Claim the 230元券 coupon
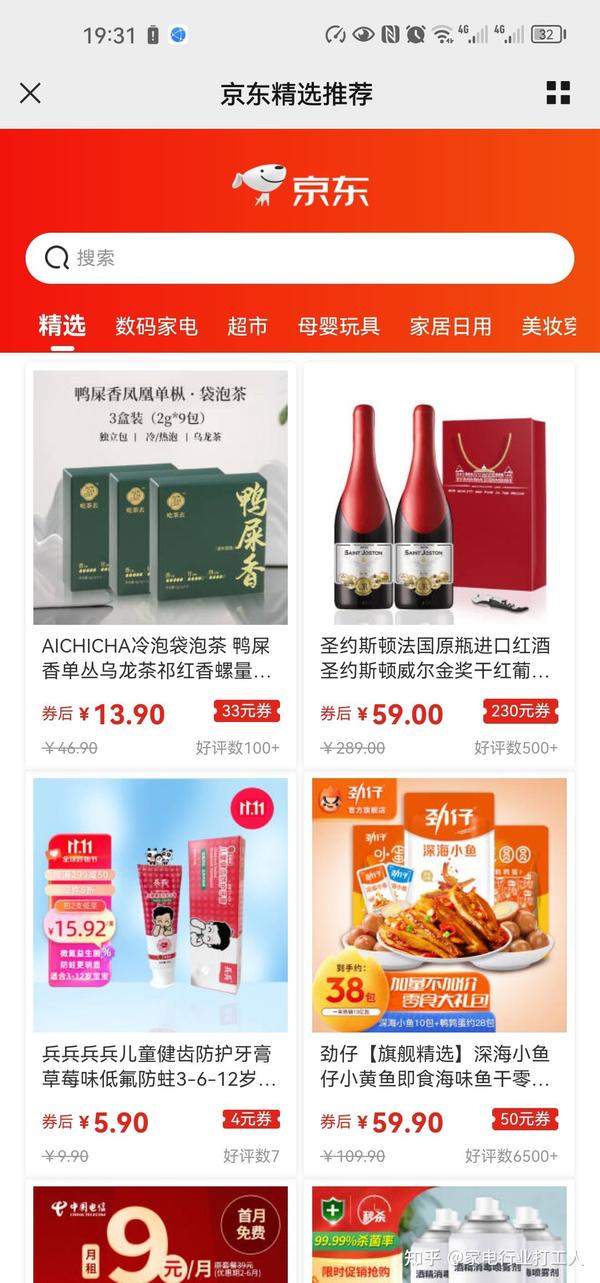This screenshot has width=600, height=1283. (520, 711)
